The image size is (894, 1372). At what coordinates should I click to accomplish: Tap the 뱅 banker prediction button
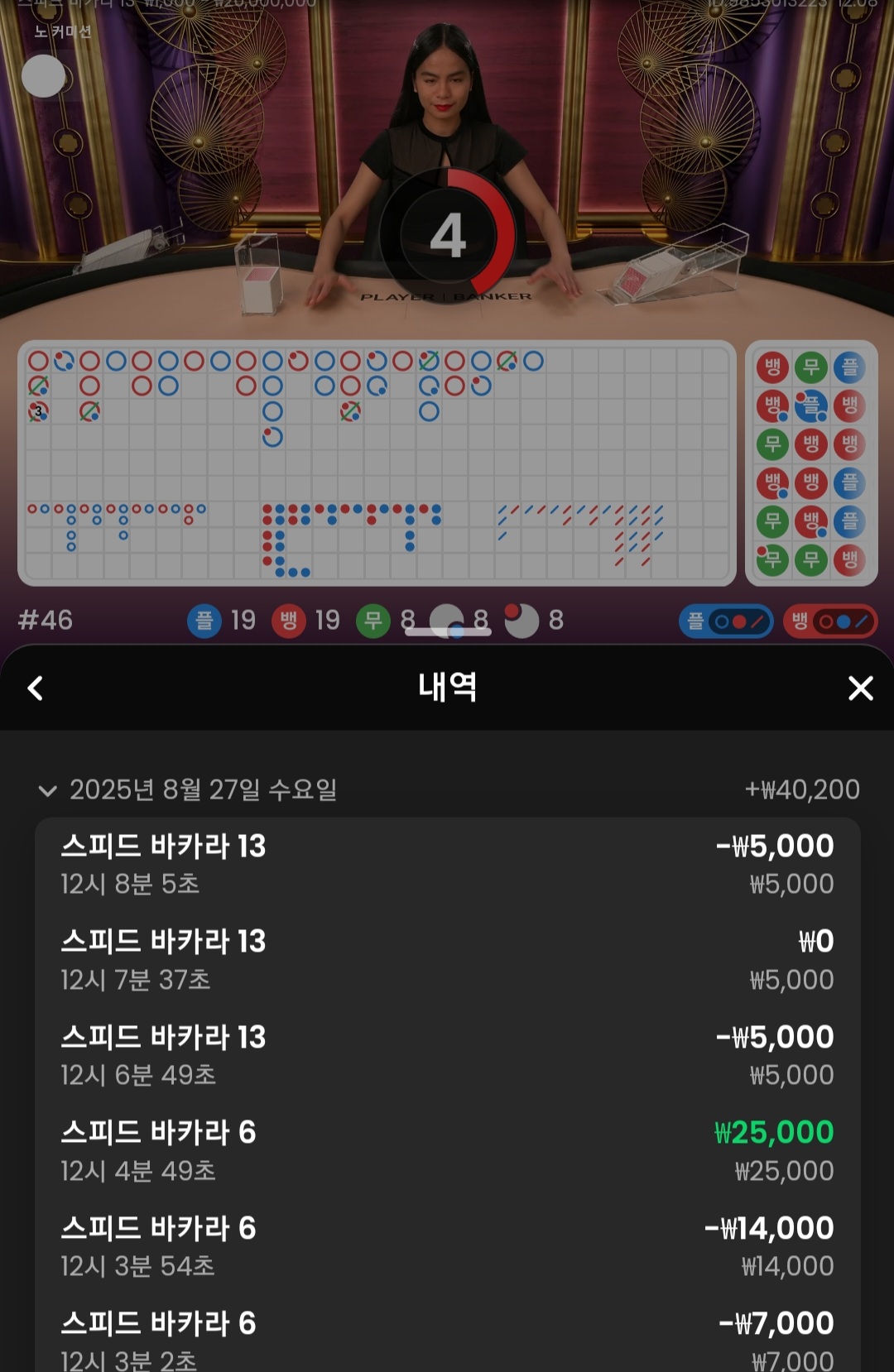[829, 621]
